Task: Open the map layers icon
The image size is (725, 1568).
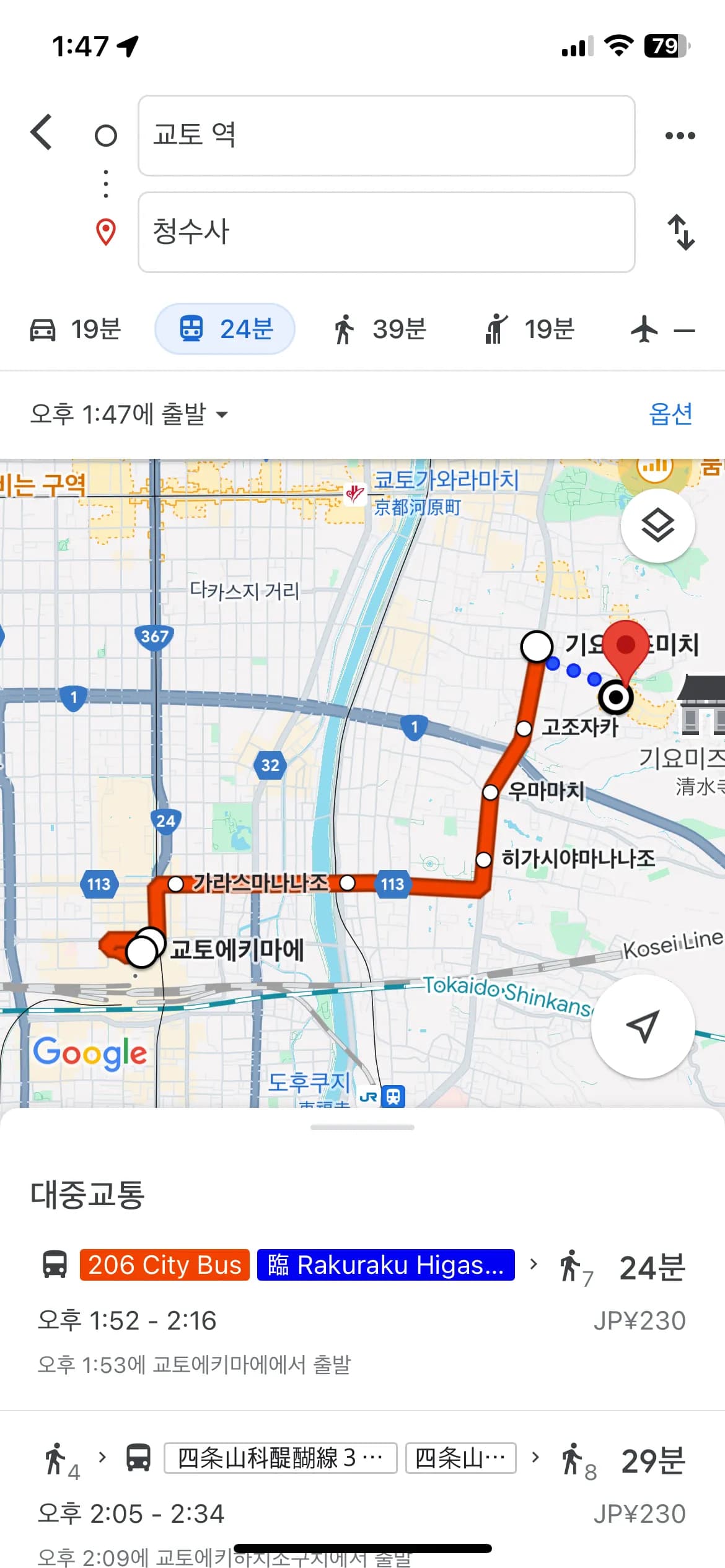Action: (x=659, y=526)
